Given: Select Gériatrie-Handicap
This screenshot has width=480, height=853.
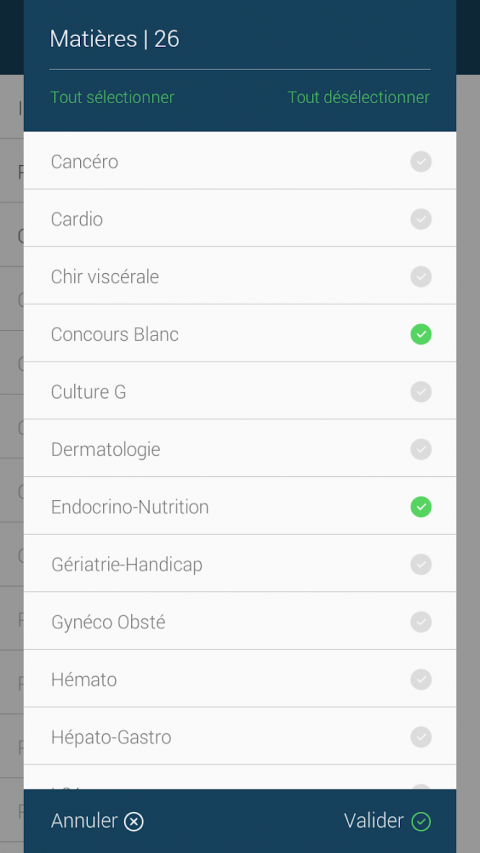Looking at the screenshot, I should point(239,565).
